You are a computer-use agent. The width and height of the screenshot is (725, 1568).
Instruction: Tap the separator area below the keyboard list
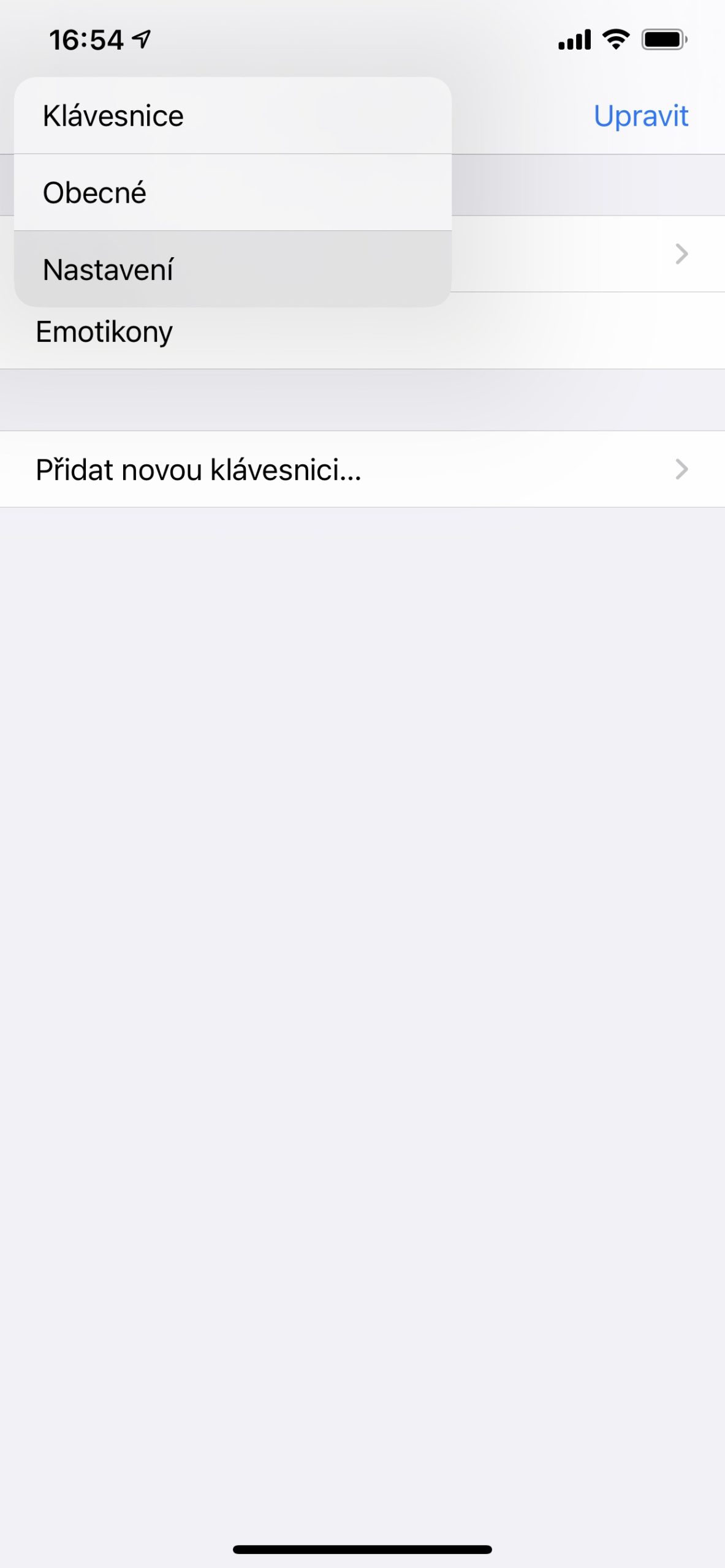pyautogui.click(x=362, y=401)
